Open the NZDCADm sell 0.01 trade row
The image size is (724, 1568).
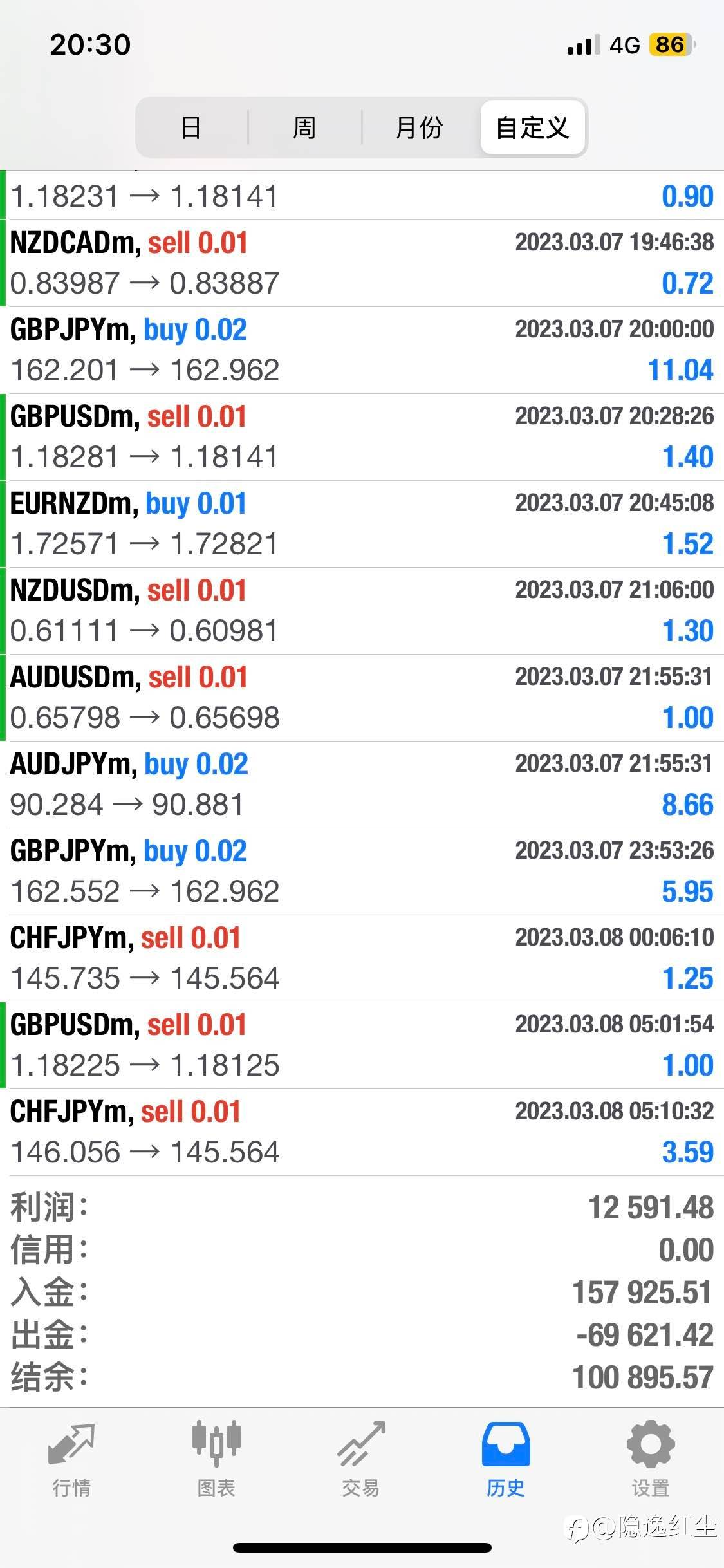362,263
